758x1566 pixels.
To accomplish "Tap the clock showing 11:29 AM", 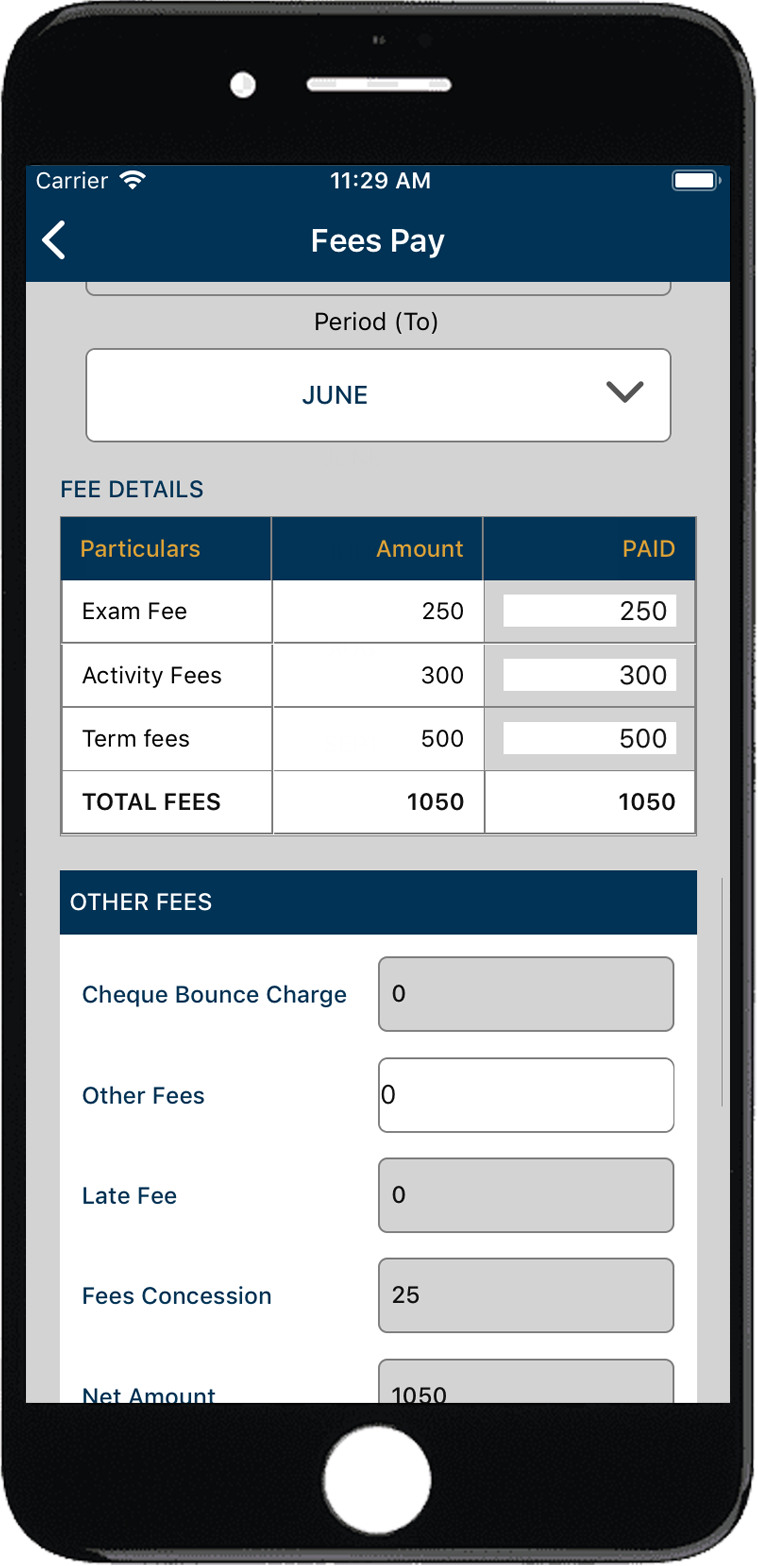I will click(x=380, y=181).
